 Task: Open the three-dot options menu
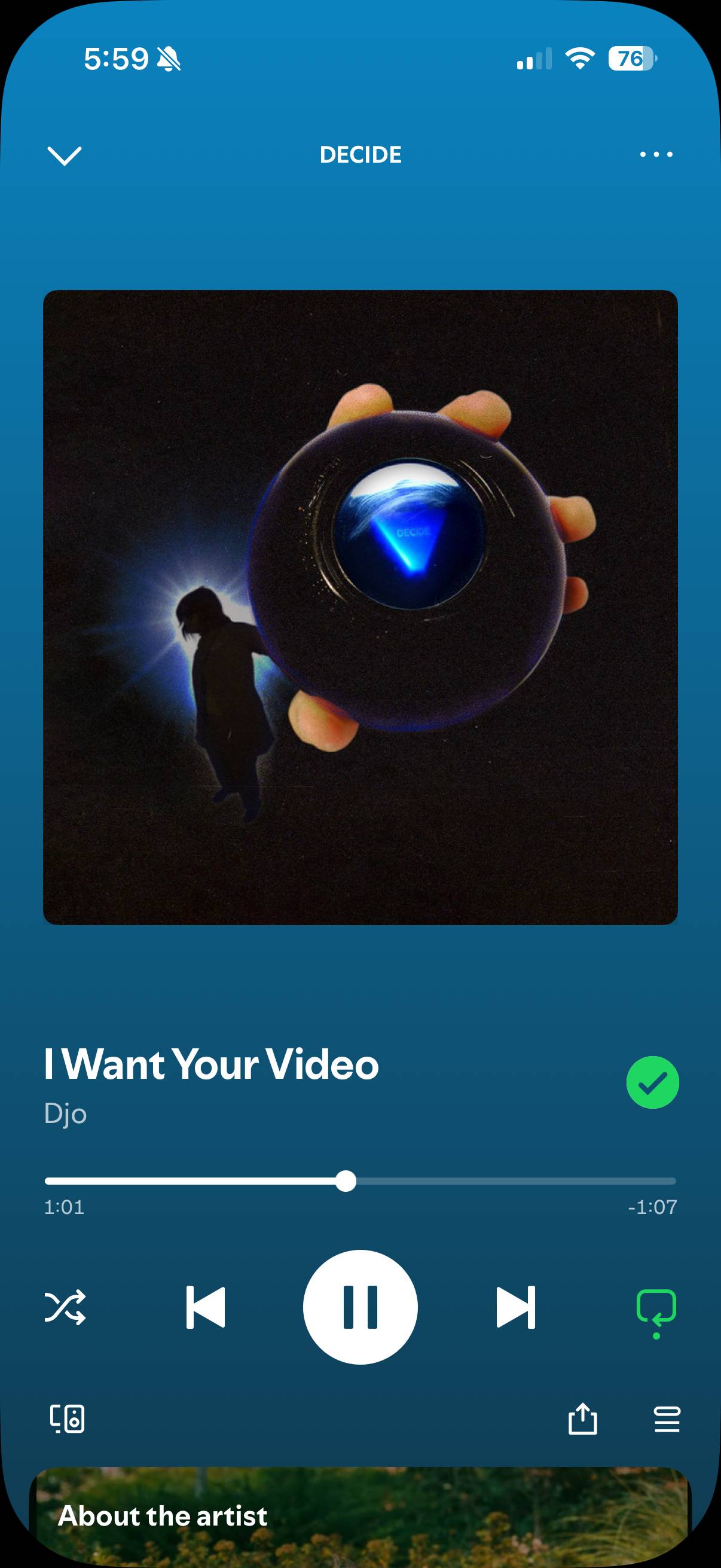tap(656, 155)
